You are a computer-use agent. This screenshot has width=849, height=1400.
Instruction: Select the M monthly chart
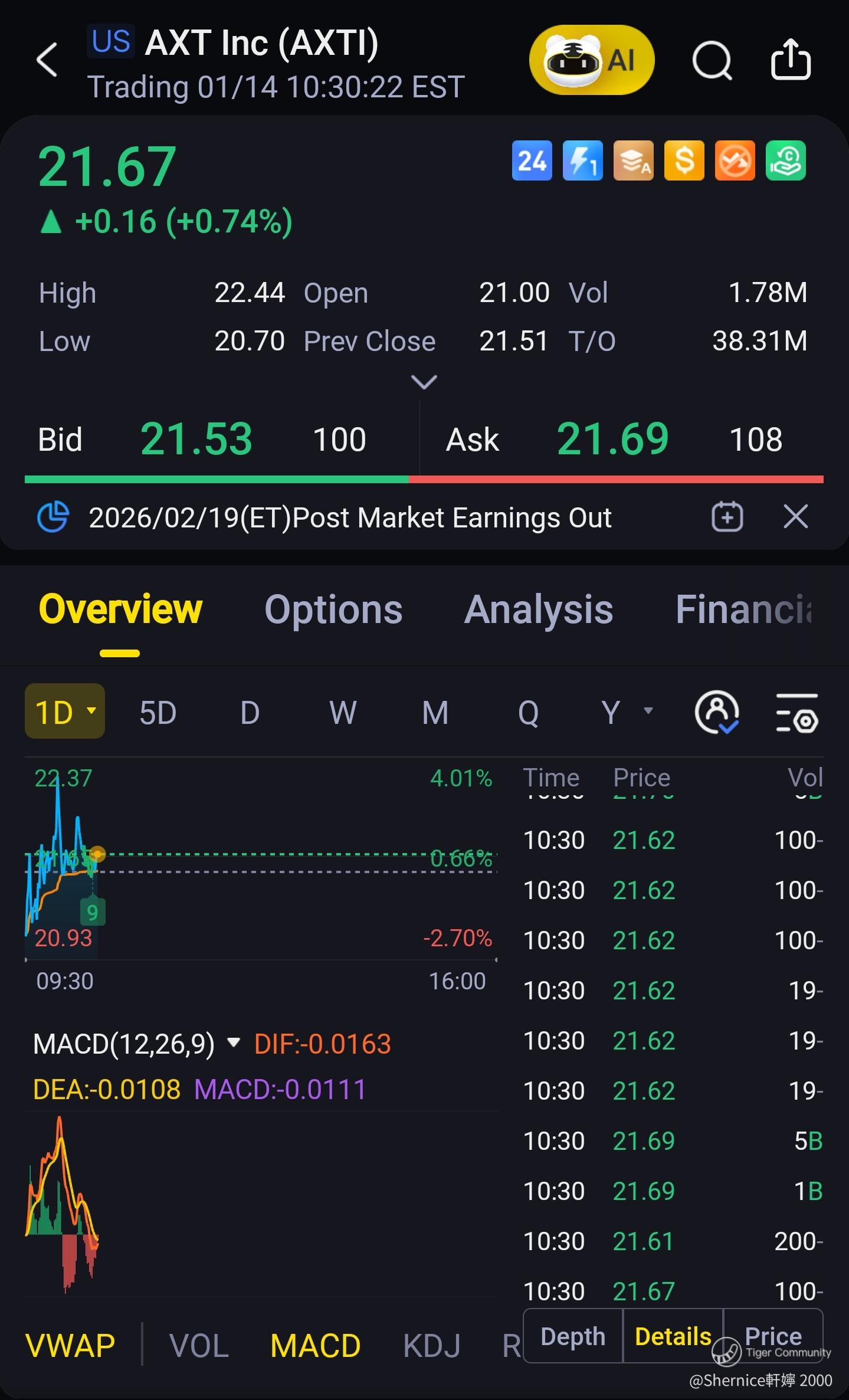click(435, 712)
